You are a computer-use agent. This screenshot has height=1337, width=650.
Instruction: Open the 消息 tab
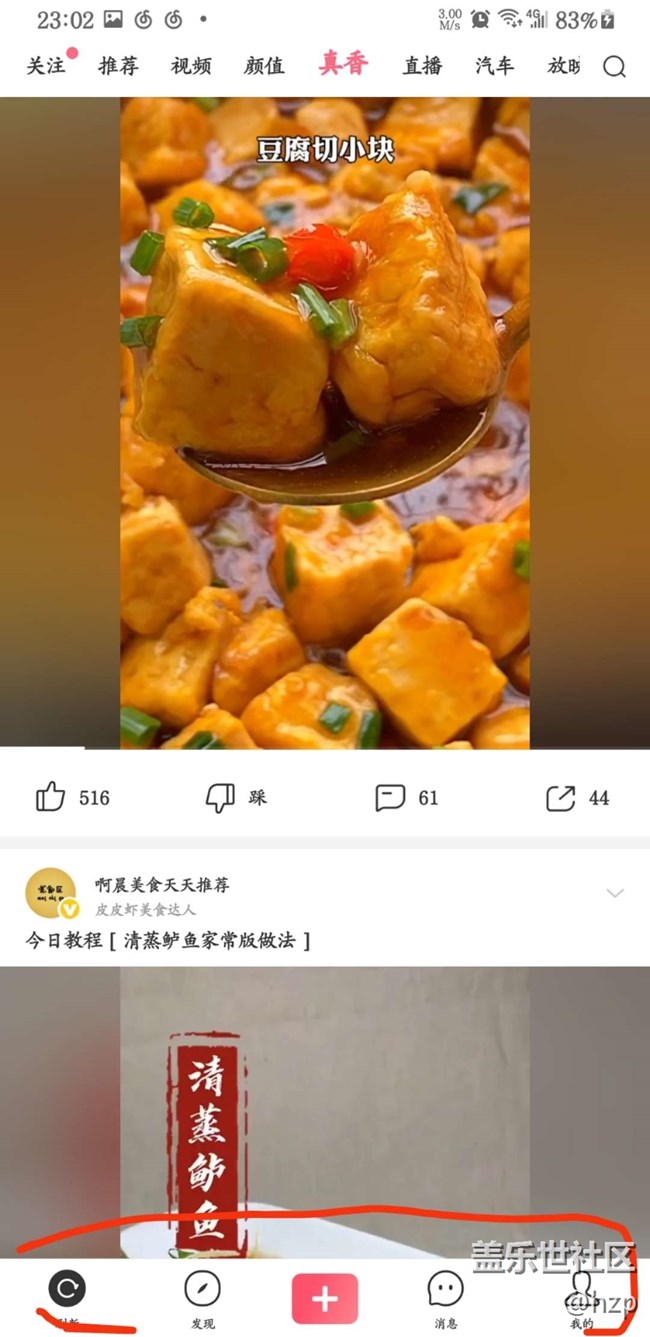pyautogui.click(x=445, y=1296)
